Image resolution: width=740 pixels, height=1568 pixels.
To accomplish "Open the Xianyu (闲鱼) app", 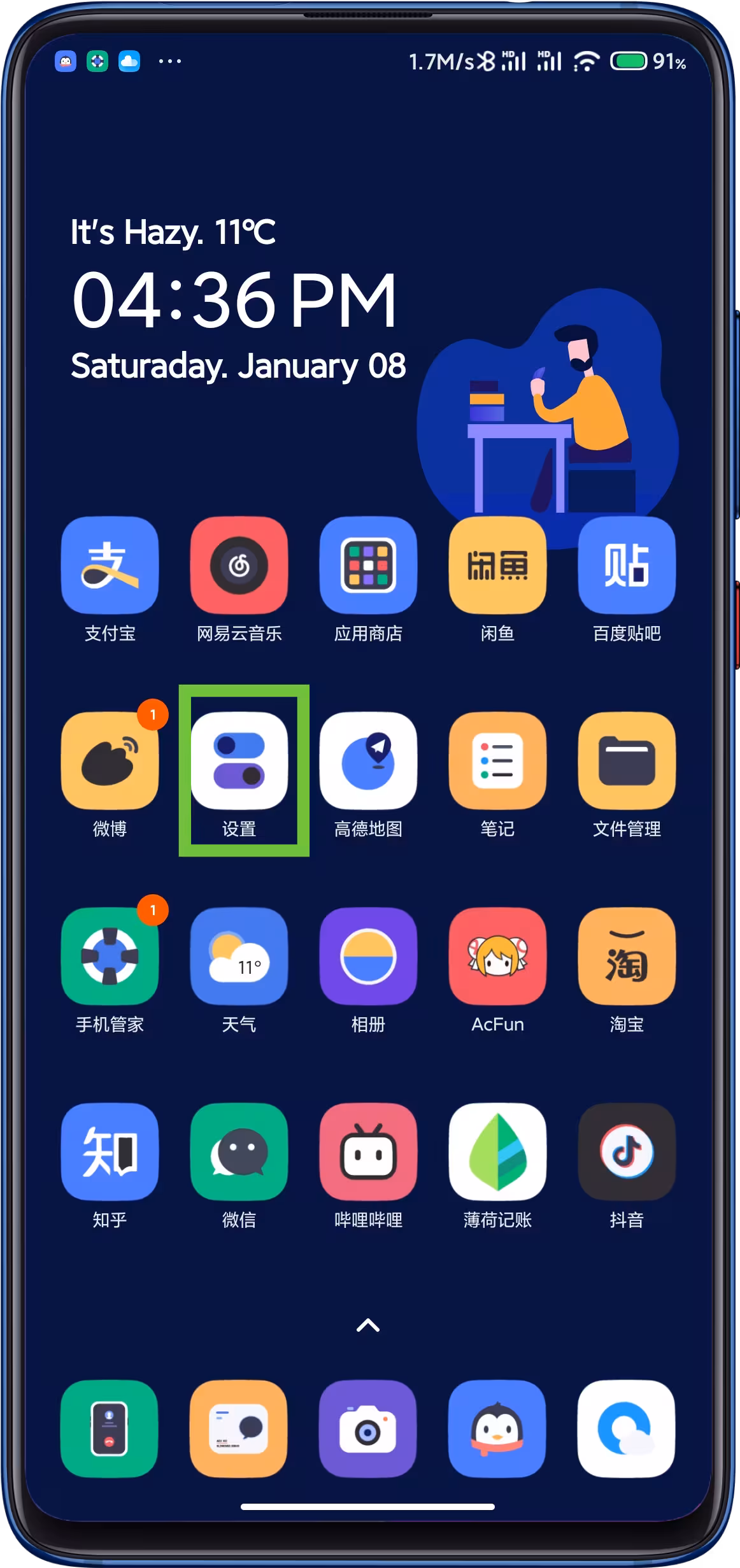I will 497,565.
